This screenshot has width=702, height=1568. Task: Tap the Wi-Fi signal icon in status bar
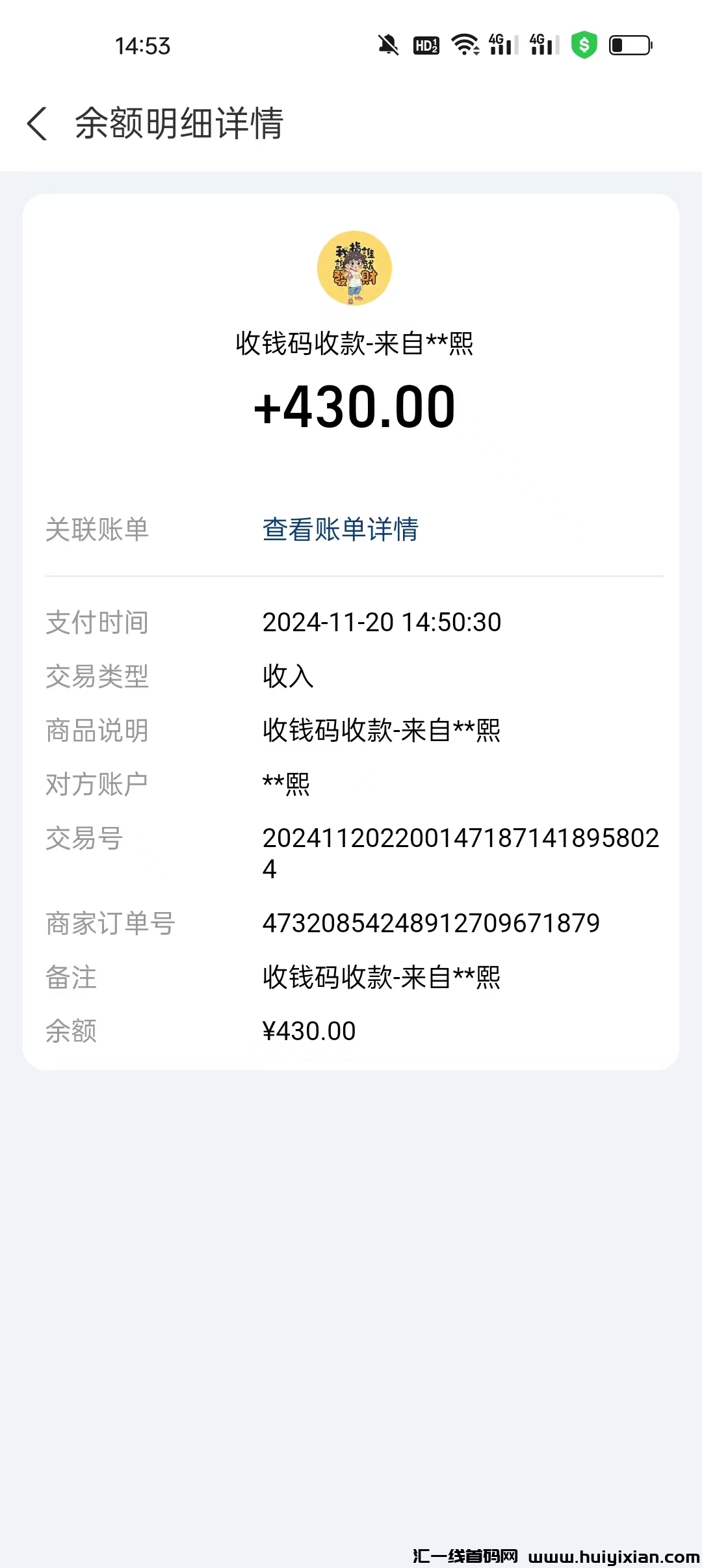click(x=465, y=45)
